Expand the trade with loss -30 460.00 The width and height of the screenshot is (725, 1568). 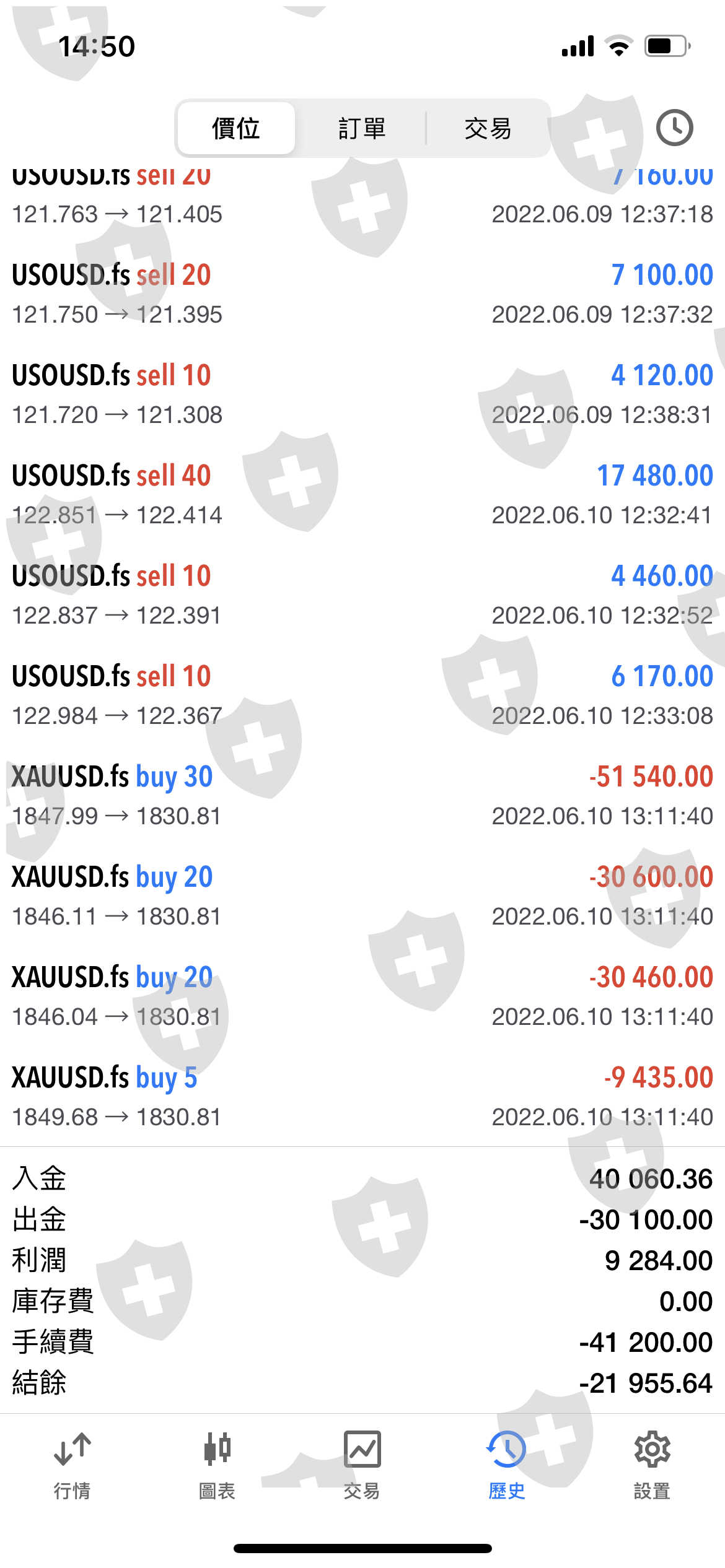point(362,996)
